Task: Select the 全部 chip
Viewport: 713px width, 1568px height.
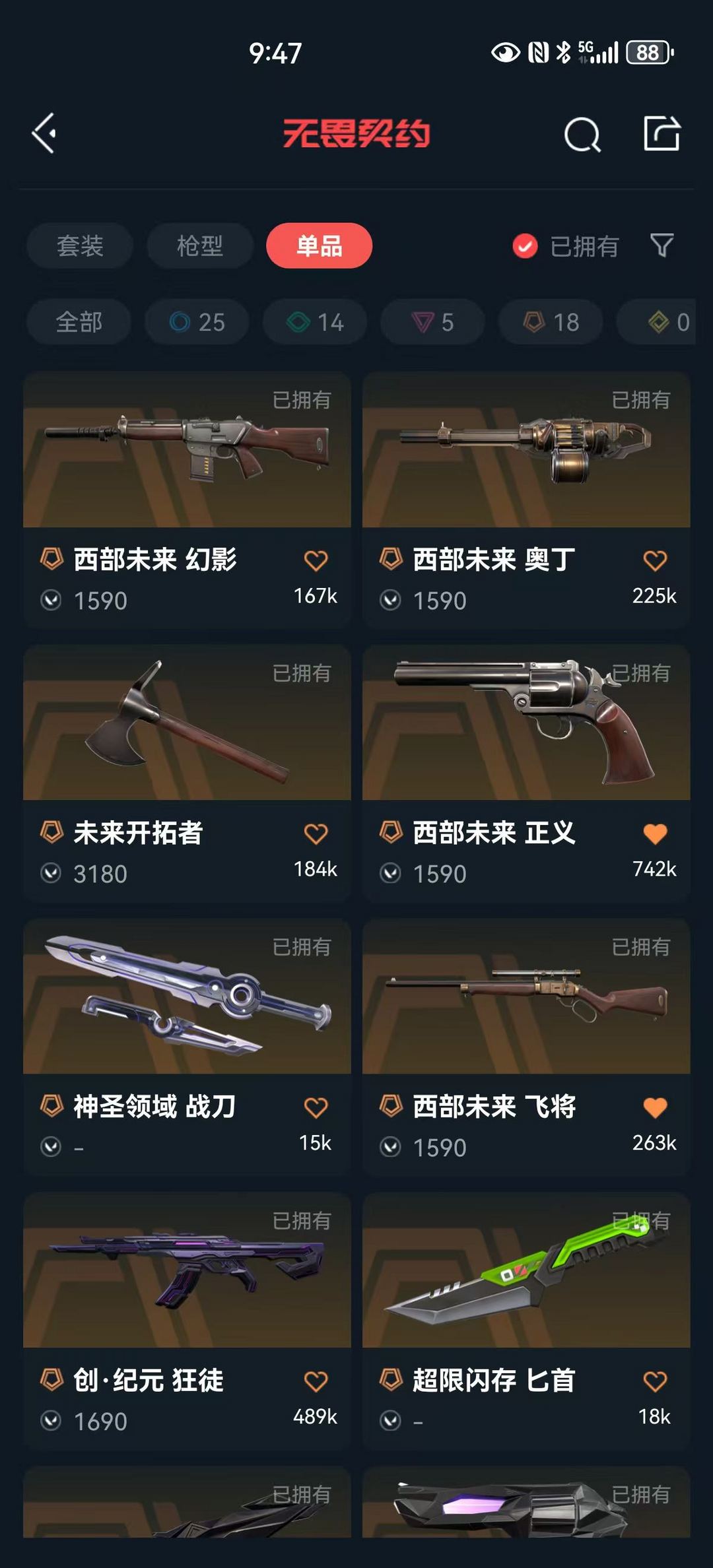Action: 79,322
